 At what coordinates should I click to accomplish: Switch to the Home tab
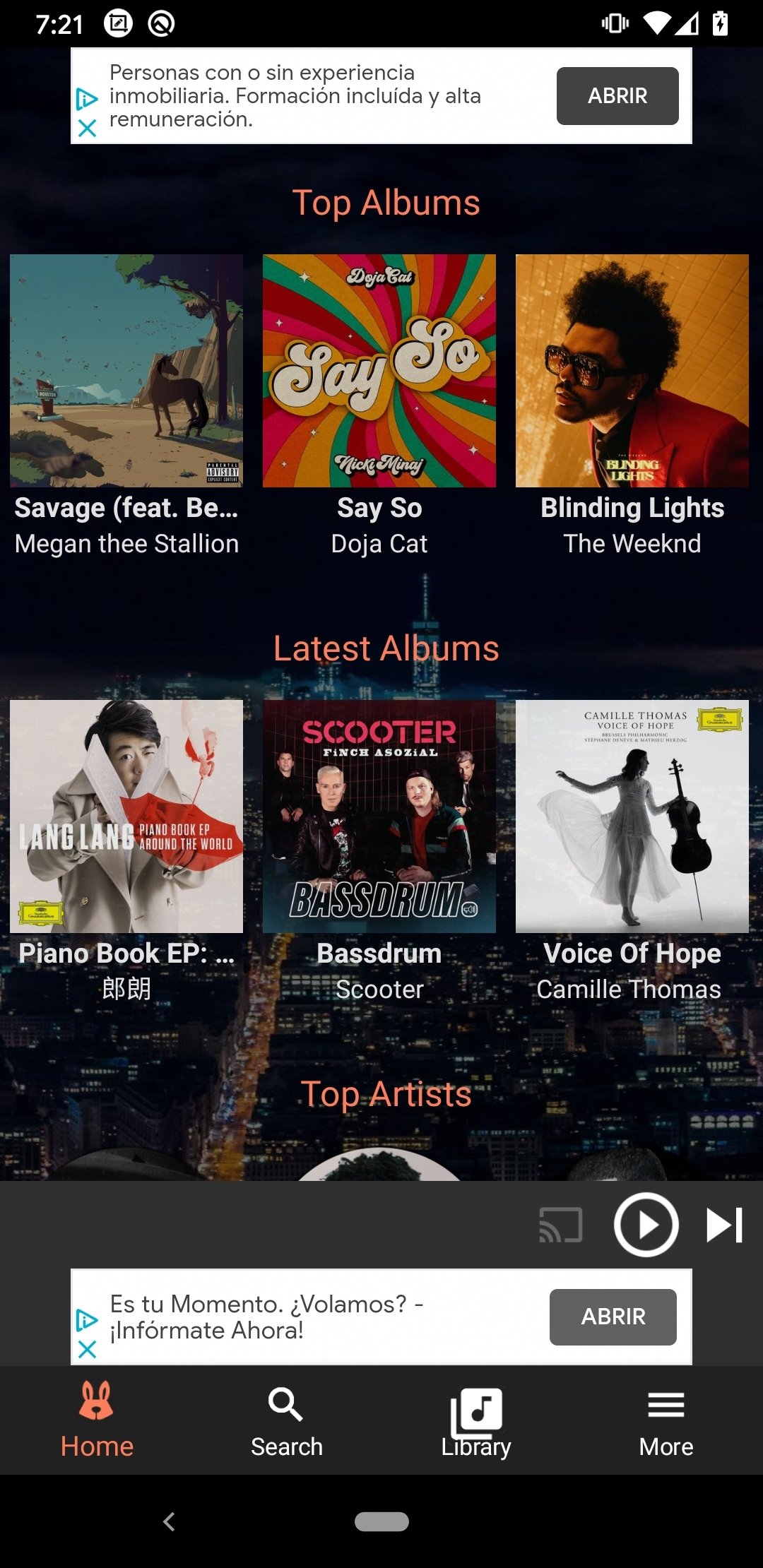[x=97, y=1420]
